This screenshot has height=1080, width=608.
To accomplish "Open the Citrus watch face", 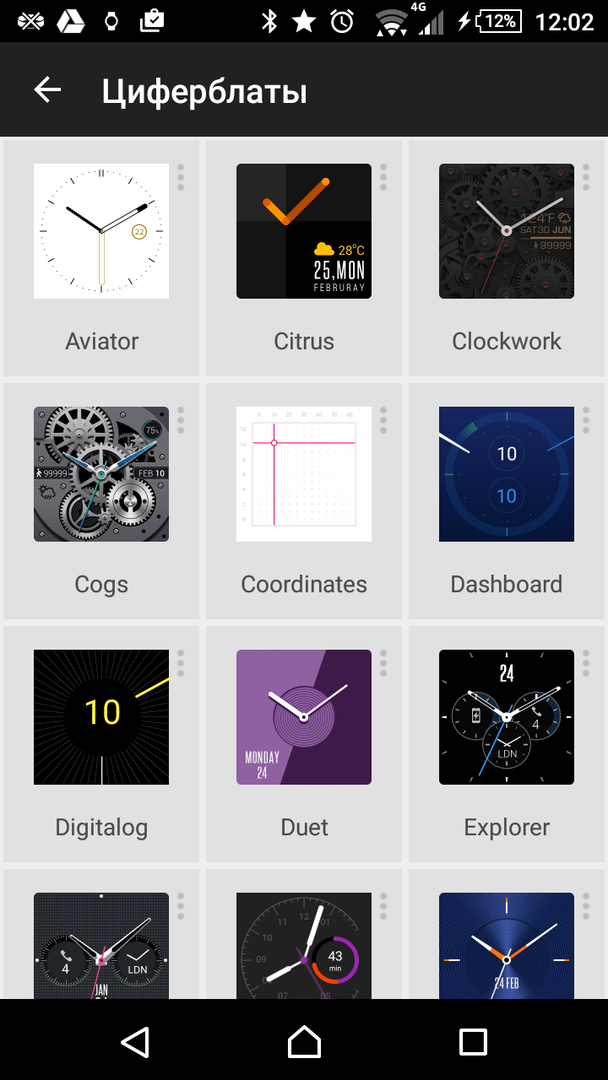I will point(304,231).
